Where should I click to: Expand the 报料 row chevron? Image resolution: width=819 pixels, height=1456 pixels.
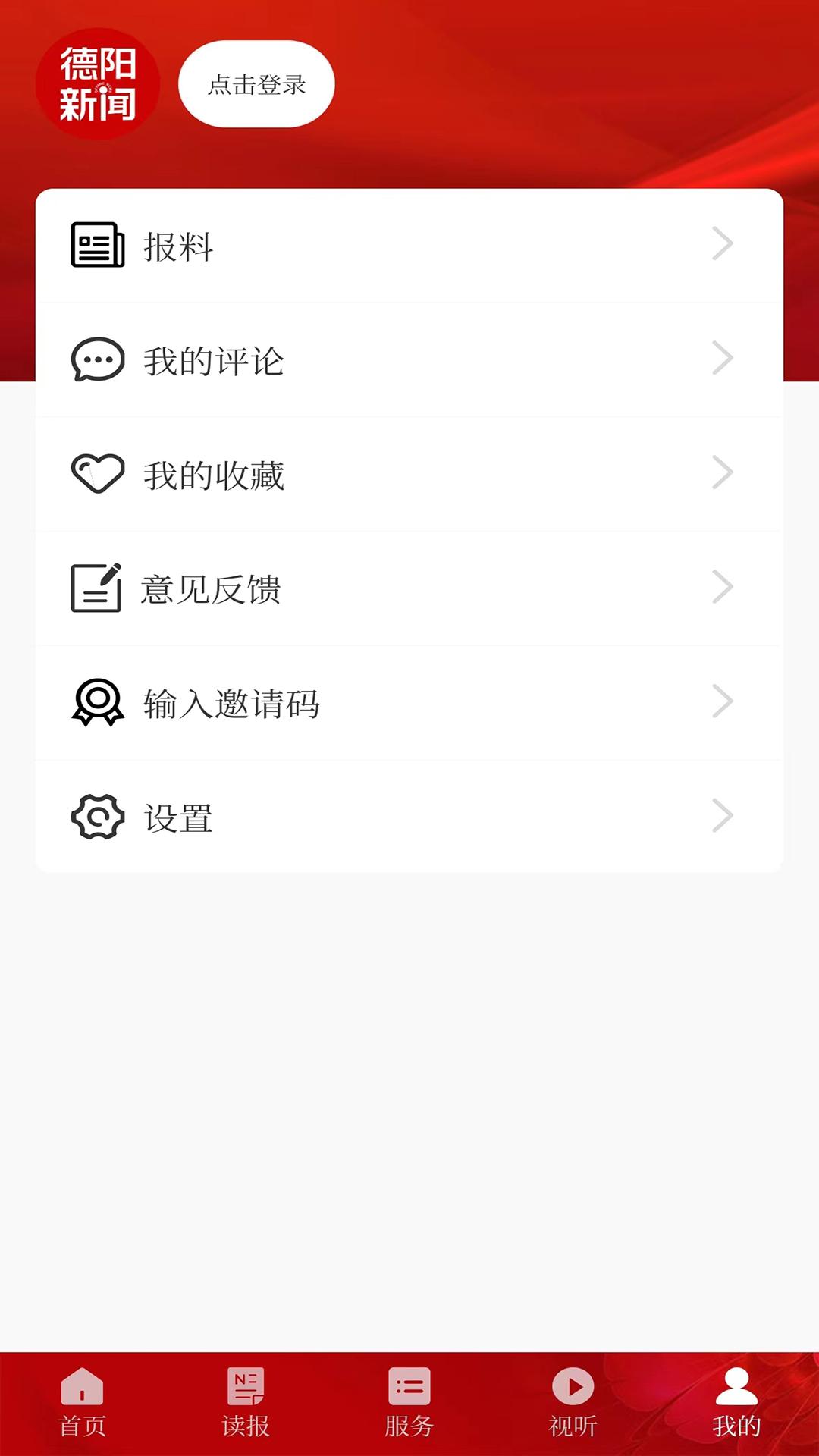(x=722, y=244)
